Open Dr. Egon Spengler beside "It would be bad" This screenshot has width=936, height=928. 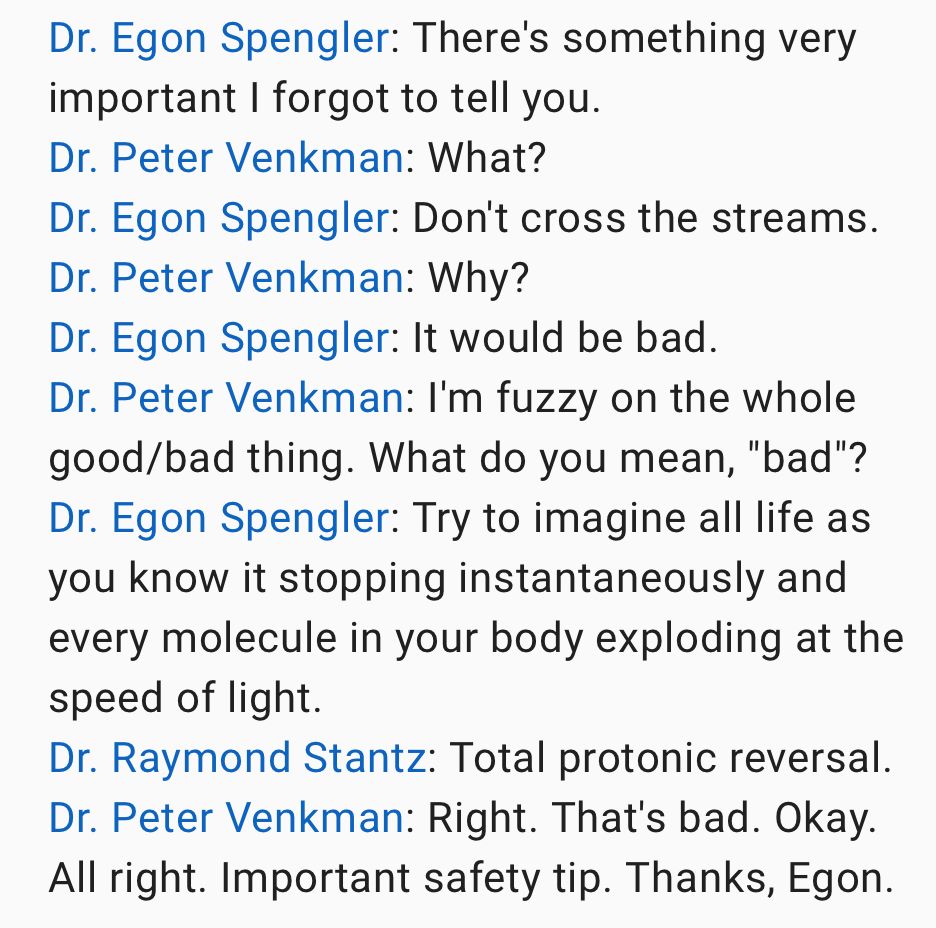click(219, 339)
